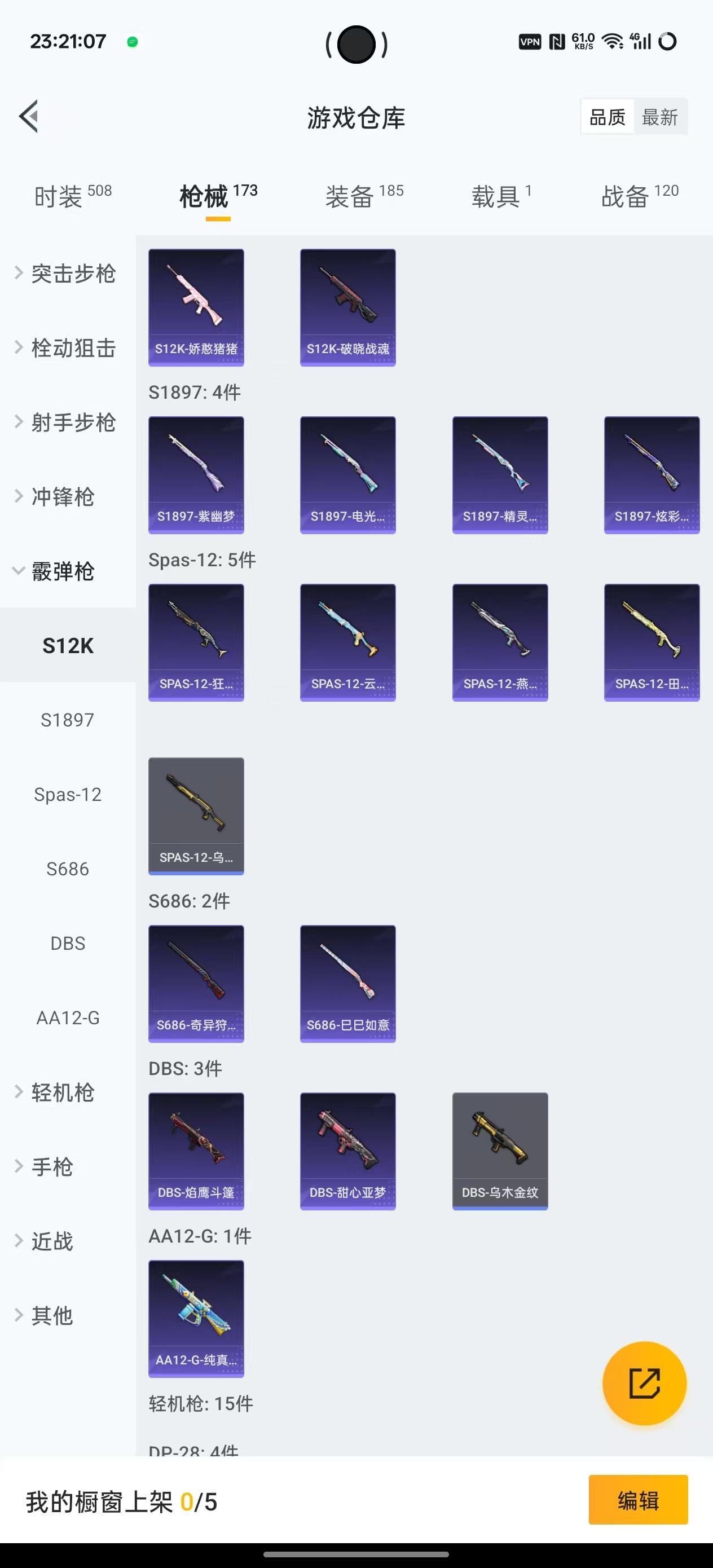Open the AA12-G-纯真 skin tile
Image resolution: width=713 pixels, height=1568 pixels.
[196, 1319]
